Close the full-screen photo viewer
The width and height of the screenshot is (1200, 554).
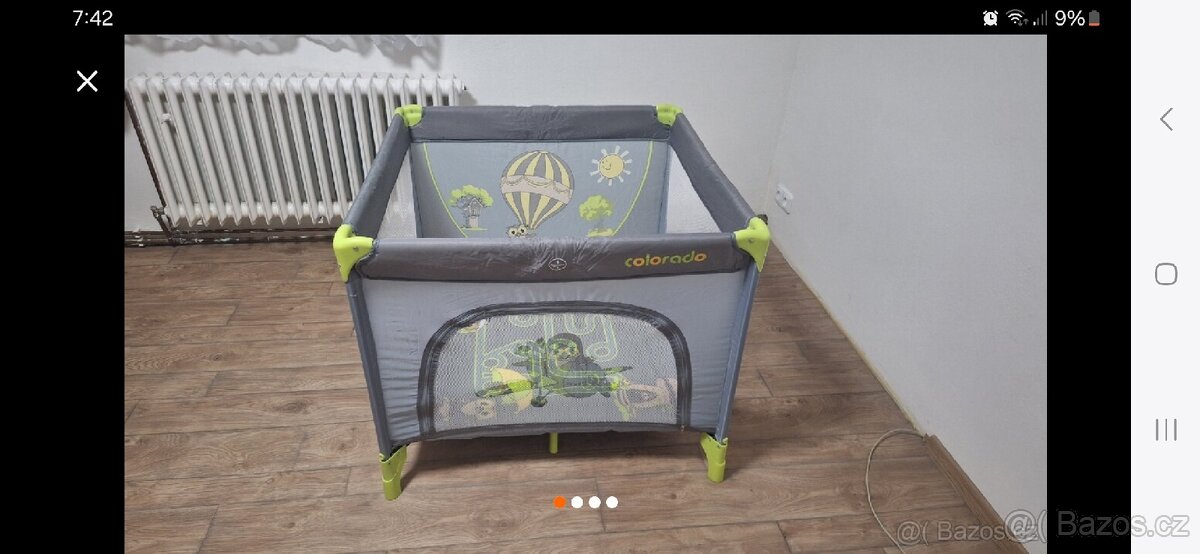click(87, 82)
